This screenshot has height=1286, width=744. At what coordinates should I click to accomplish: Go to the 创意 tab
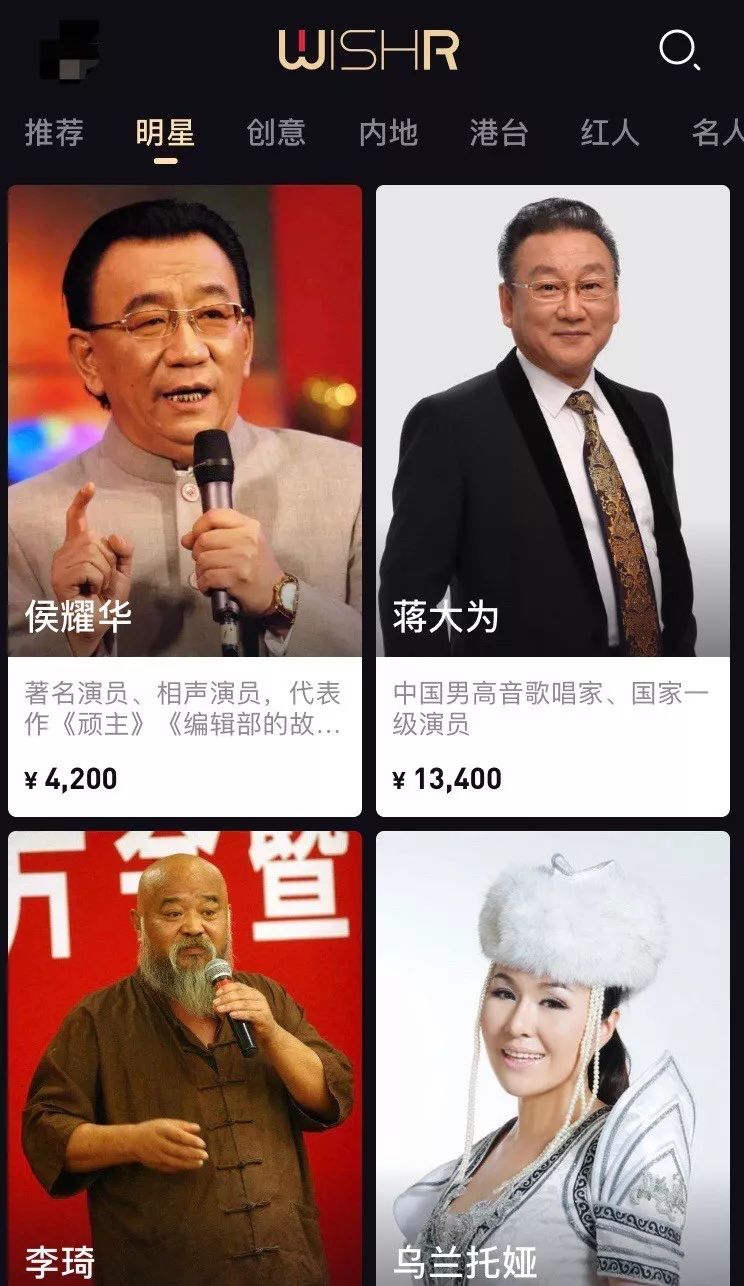point(276,133)
